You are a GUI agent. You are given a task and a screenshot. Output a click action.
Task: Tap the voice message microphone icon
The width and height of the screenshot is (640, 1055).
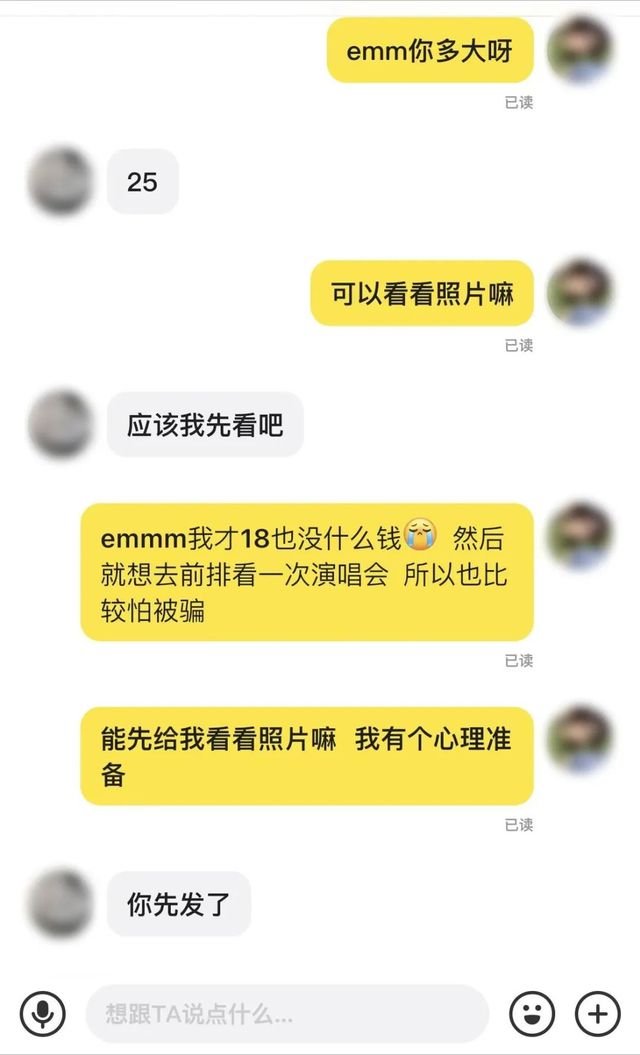point(42,1014)
